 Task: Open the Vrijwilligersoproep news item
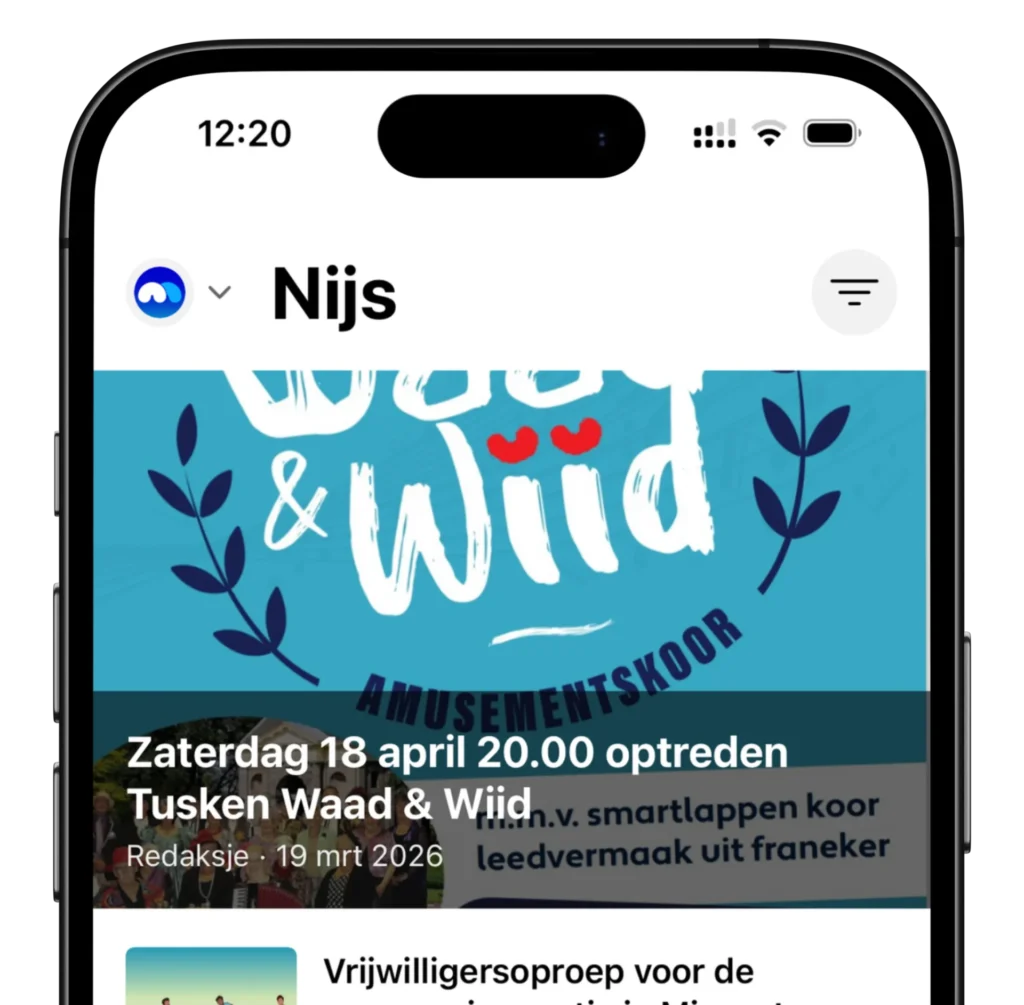538,973
